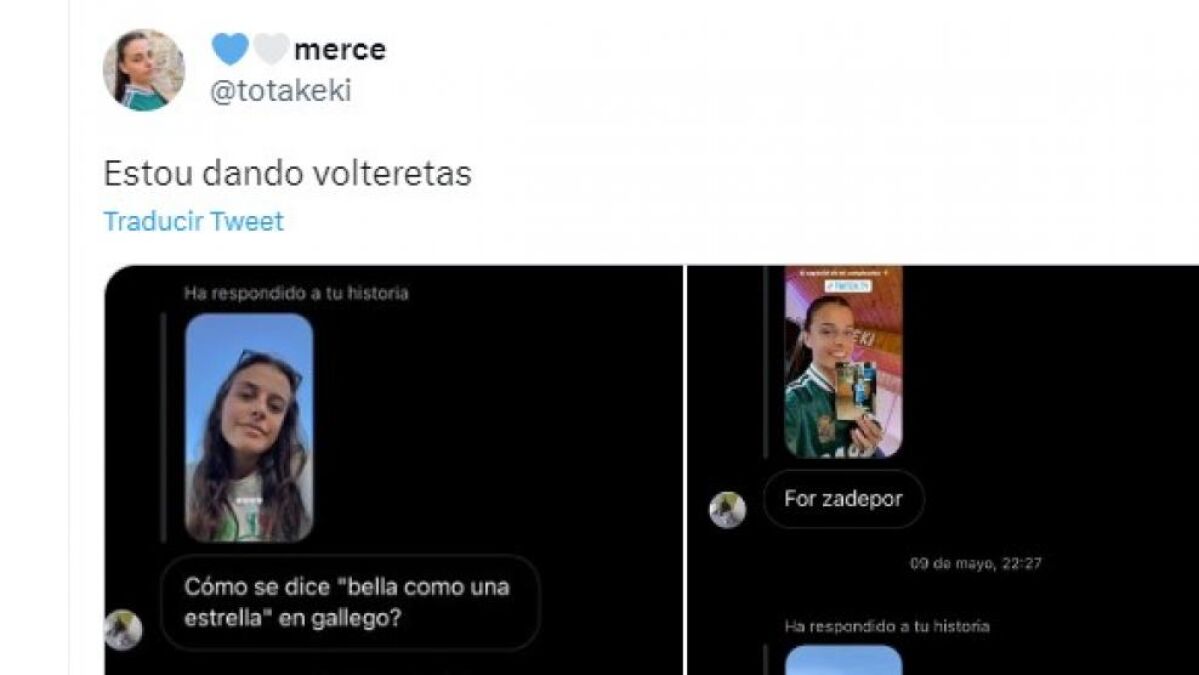Open the left attached image with the gallego question
The width and height of the screenshot is (1199, 675).
pos(394,470)
